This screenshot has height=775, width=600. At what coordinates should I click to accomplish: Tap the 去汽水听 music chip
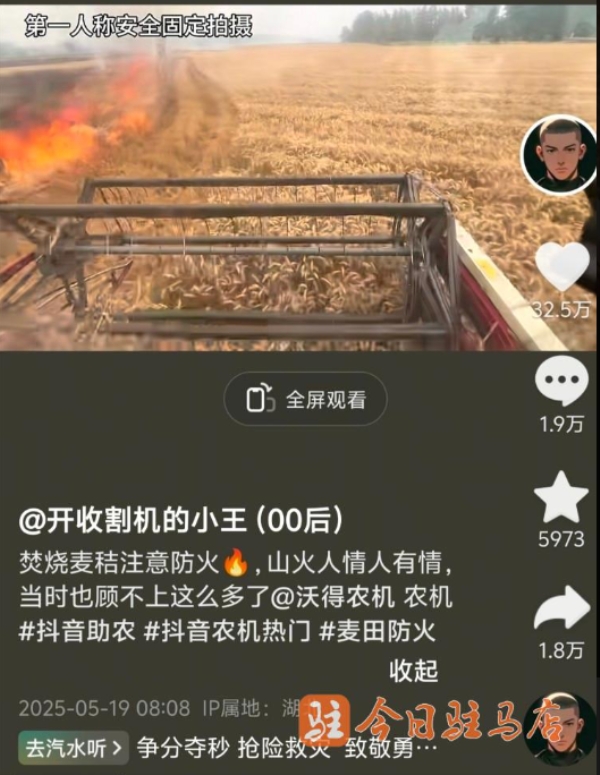pos(74,746)
